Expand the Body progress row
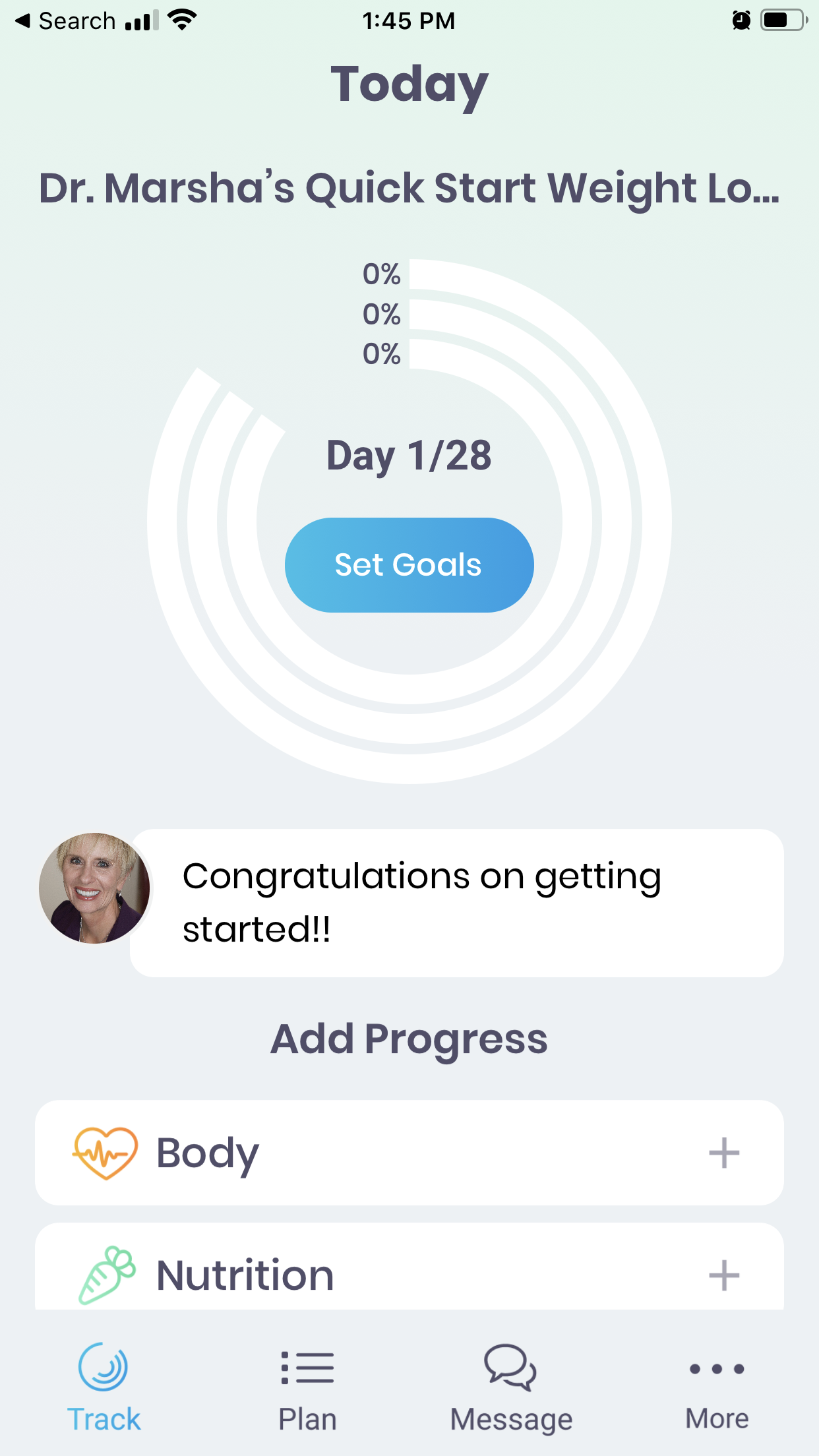The image size is (819, 1456). [x=723, y=1153]
